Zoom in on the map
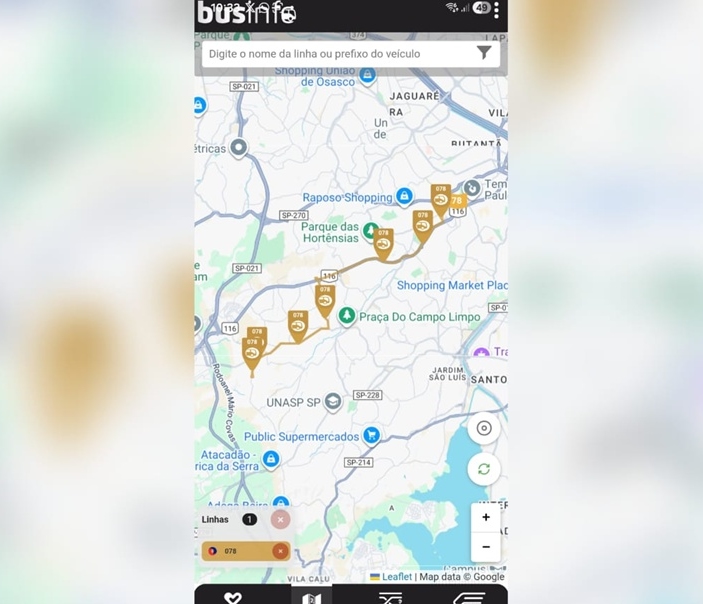 click(x=486, y=518)
